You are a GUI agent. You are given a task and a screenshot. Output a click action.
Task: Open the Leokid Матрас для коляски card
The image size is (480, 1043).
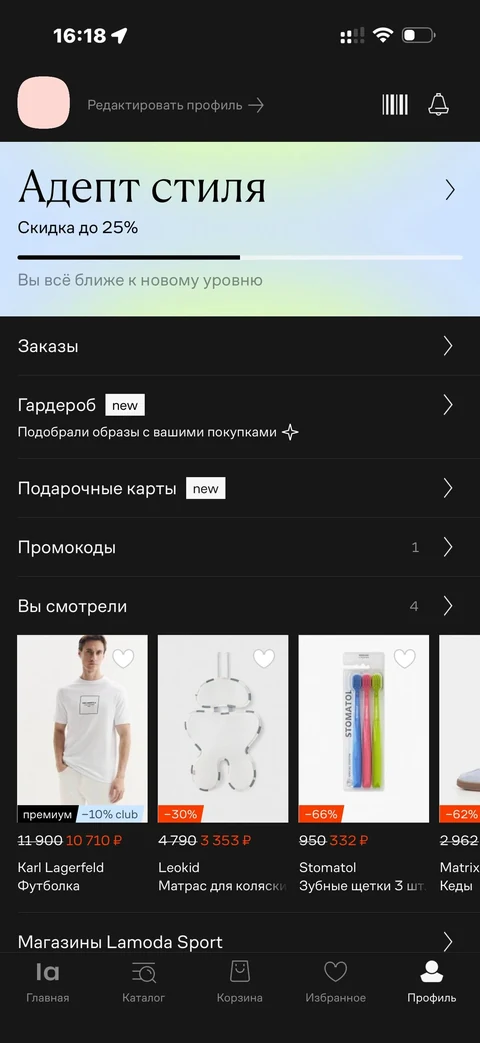223,764
